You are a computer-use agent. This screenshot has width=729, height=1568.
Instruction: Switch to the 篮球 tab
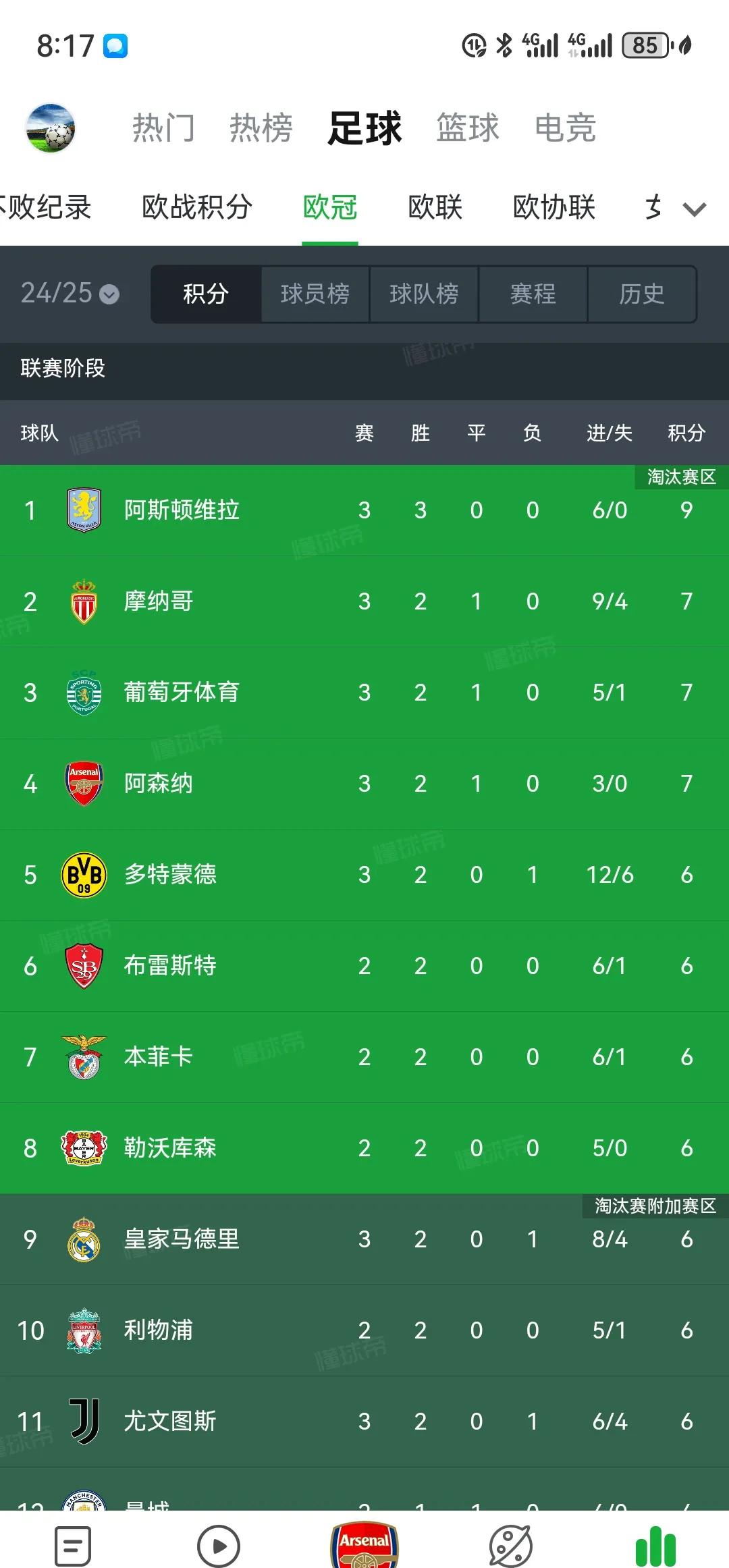click(x=467, y=128)
